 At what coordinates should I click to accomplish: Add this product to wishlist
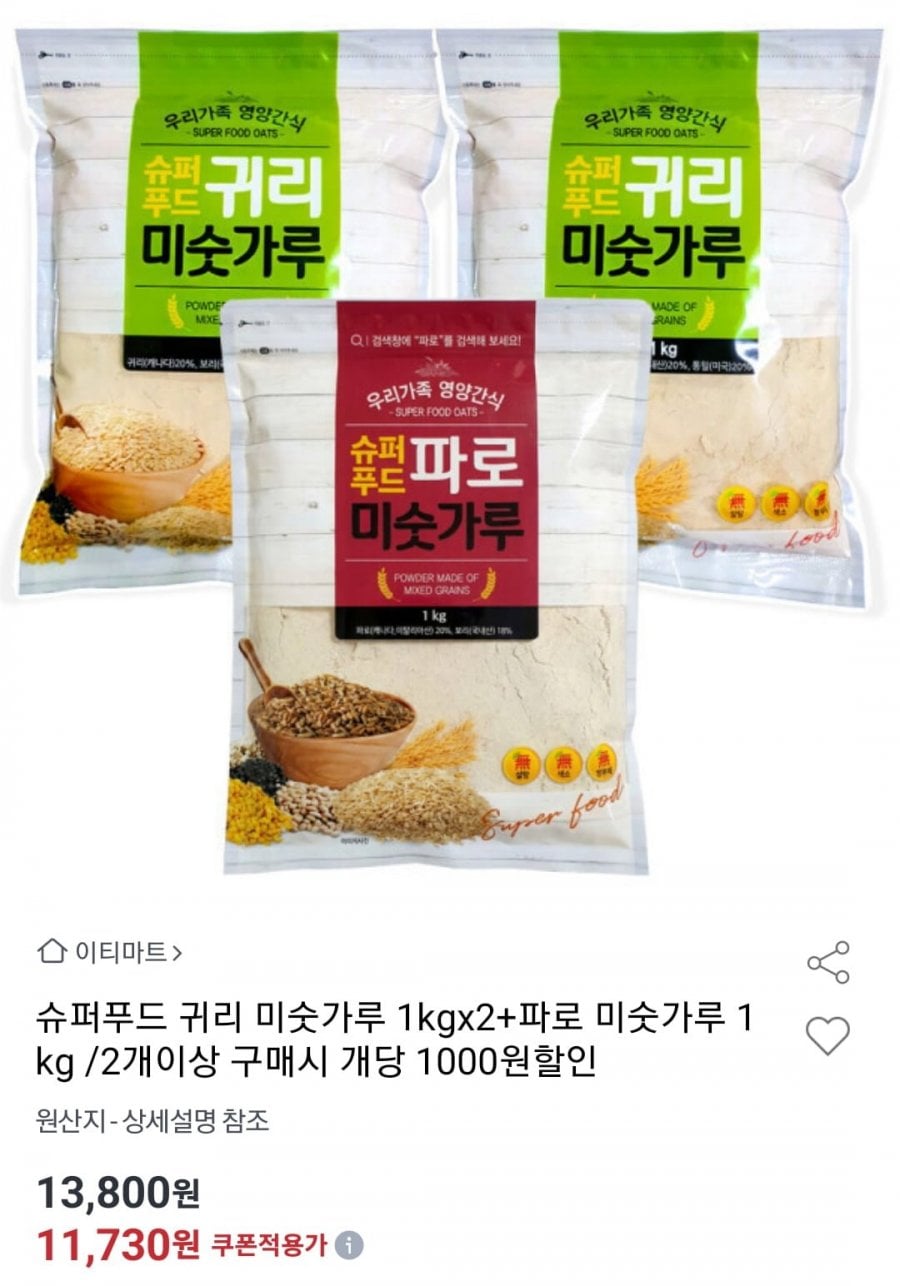(828, 1035)
